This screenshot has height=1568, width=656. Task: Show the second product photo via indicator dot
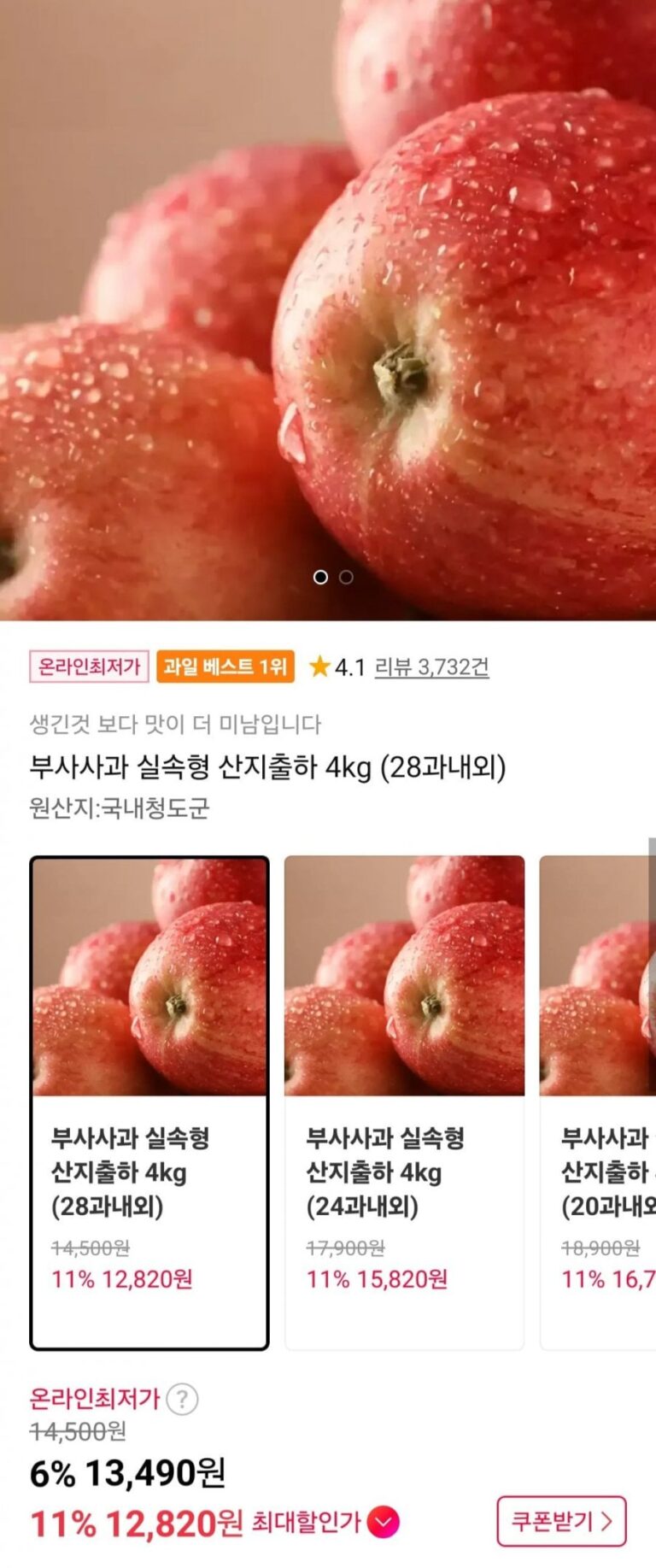346,578
